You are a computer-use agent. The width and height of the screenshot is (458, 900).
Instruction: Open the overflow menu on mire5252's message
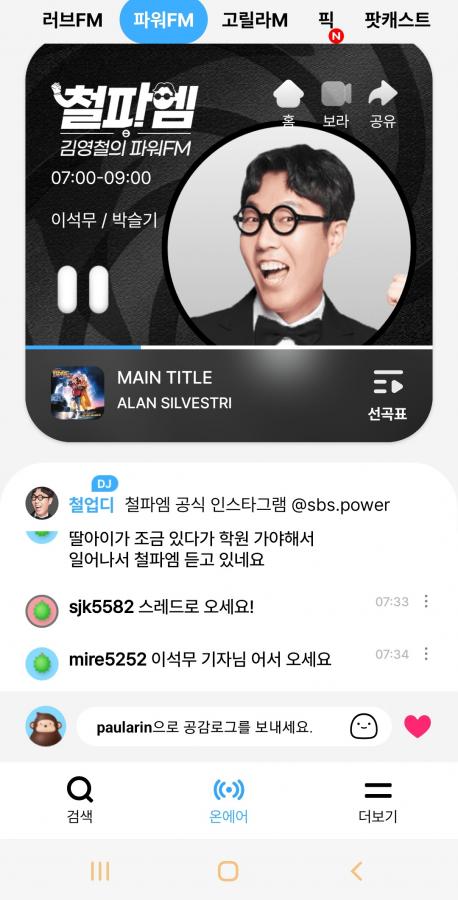point(425,653)
